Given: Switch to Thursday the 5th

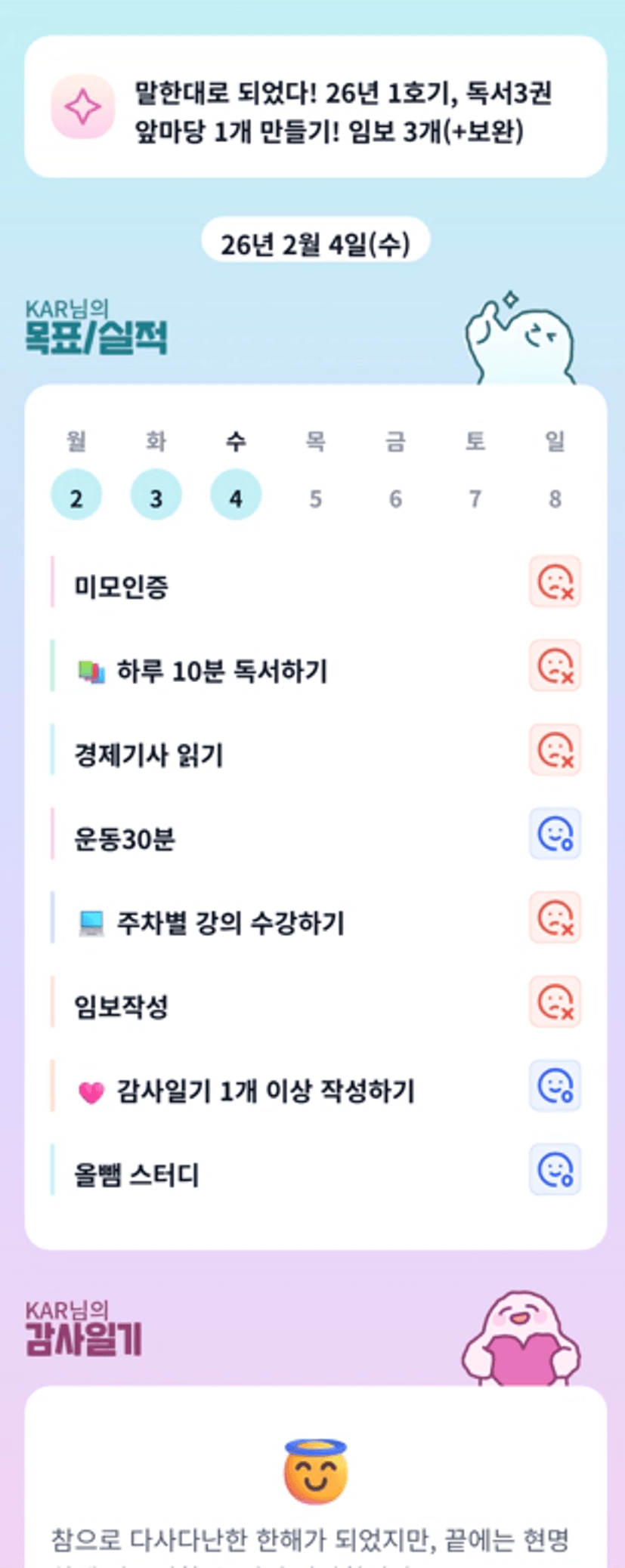Looking at the screenshot, I should click(x=316, y=498).
